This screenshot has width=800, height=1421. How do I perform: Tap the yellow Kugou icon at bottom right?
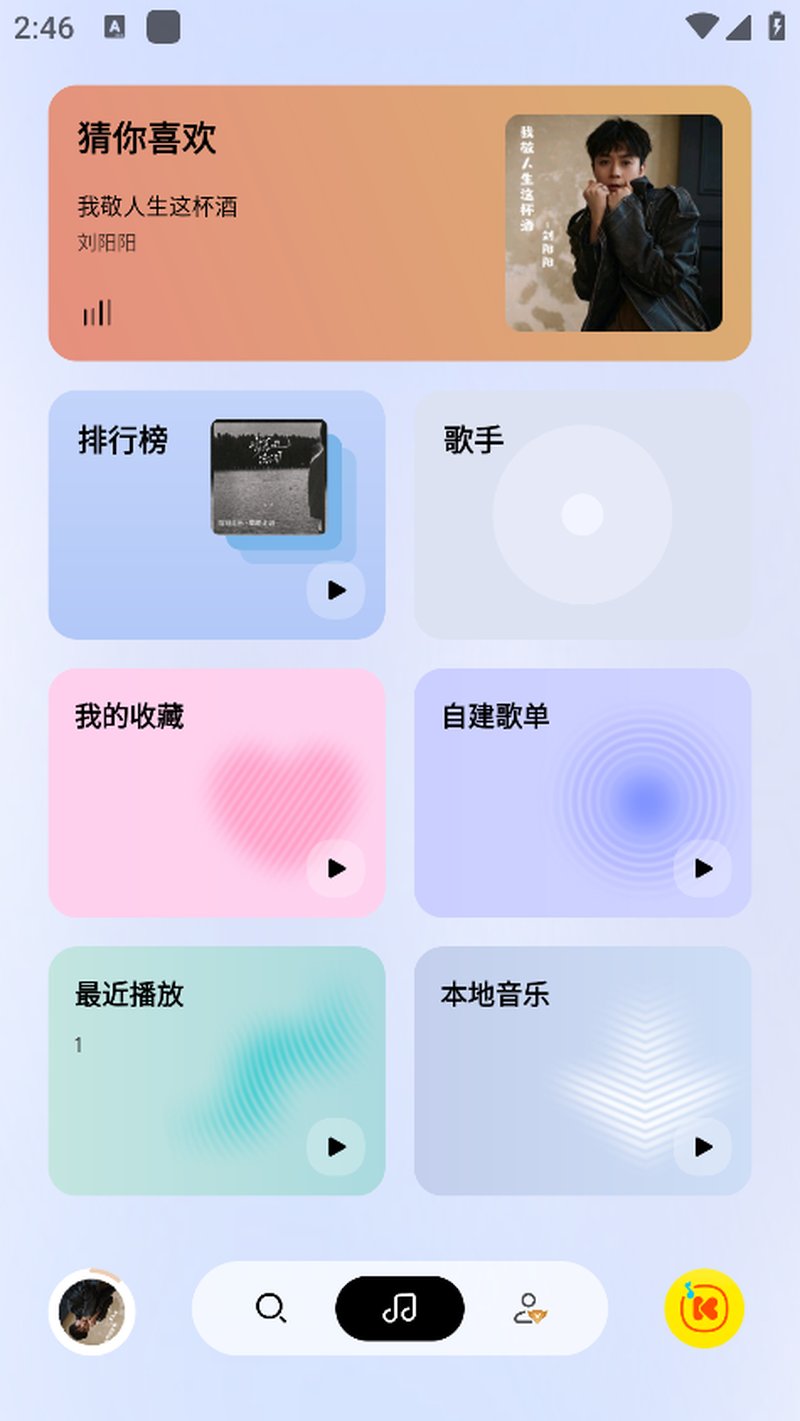tap(702, 1307)
